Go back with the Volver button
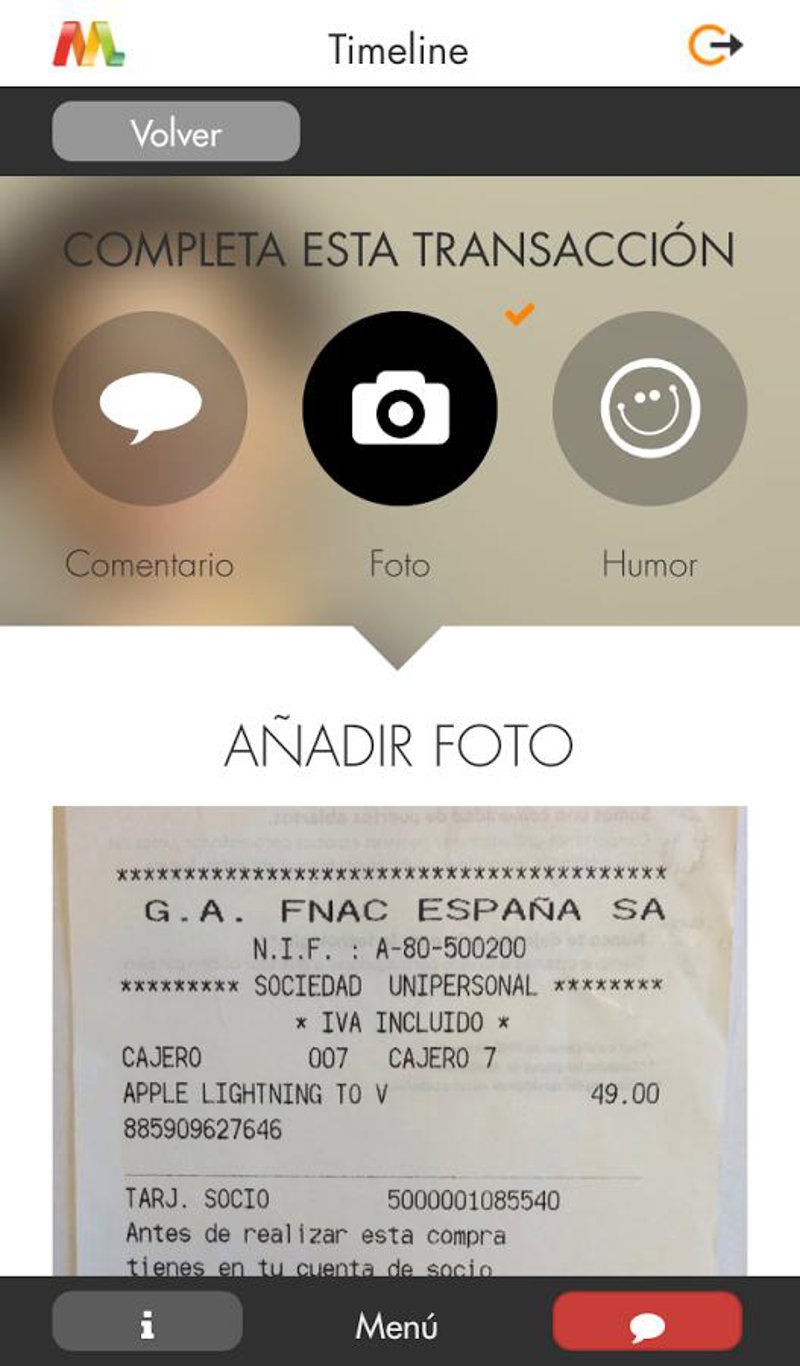The width and height of the screenshot is (800, 1366). (176, 132)
